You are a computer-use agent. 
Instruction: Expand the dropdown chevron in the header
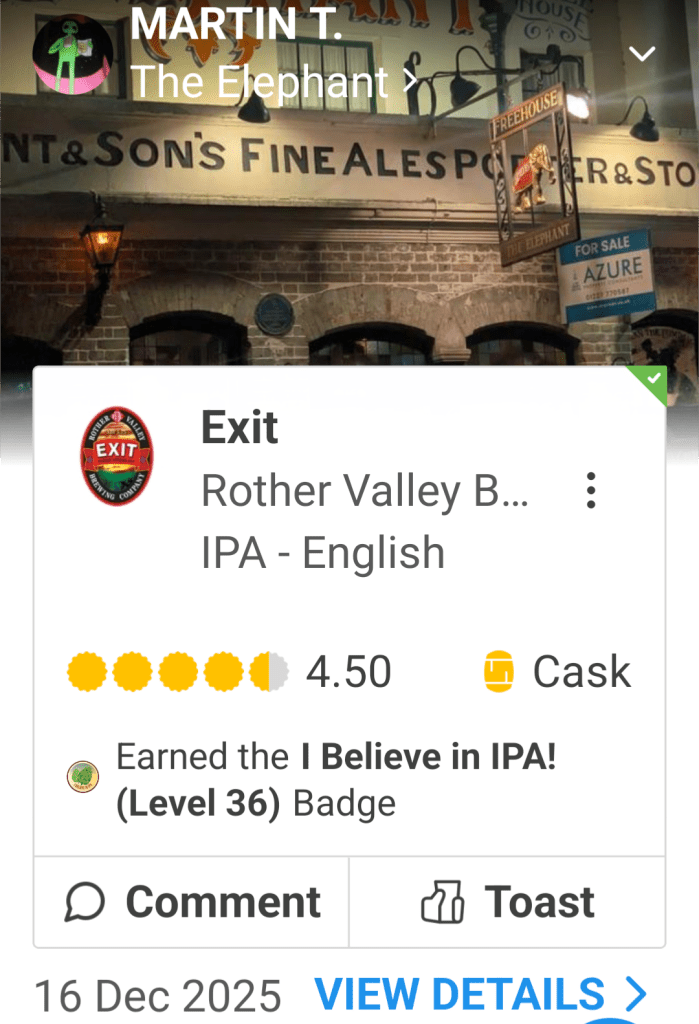[x=641, y=53]
